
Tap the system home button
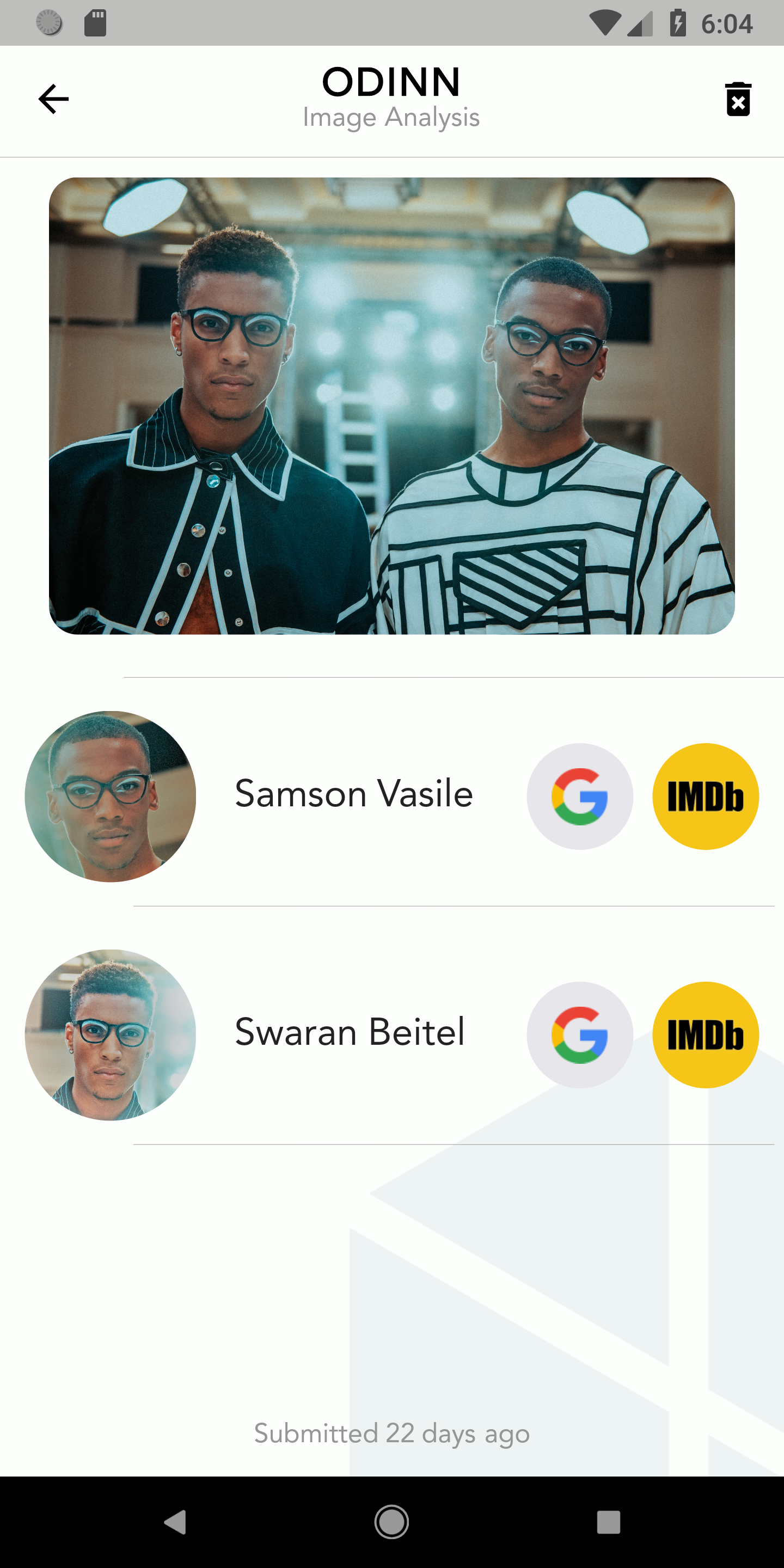(391, 1522)
